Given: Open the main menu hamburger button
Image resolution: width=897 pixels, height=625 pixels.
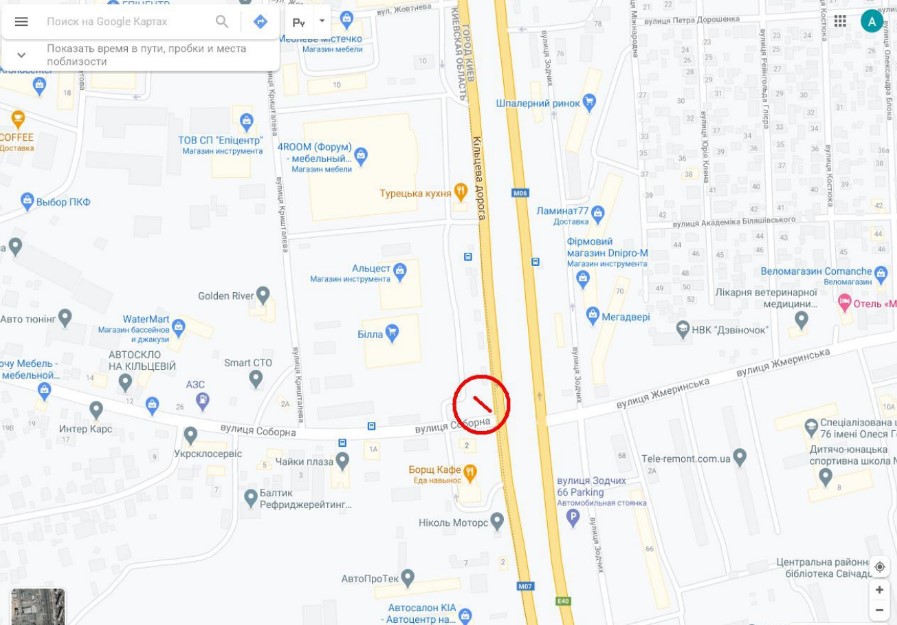Looking at the screenshot, I should [21, 21].
